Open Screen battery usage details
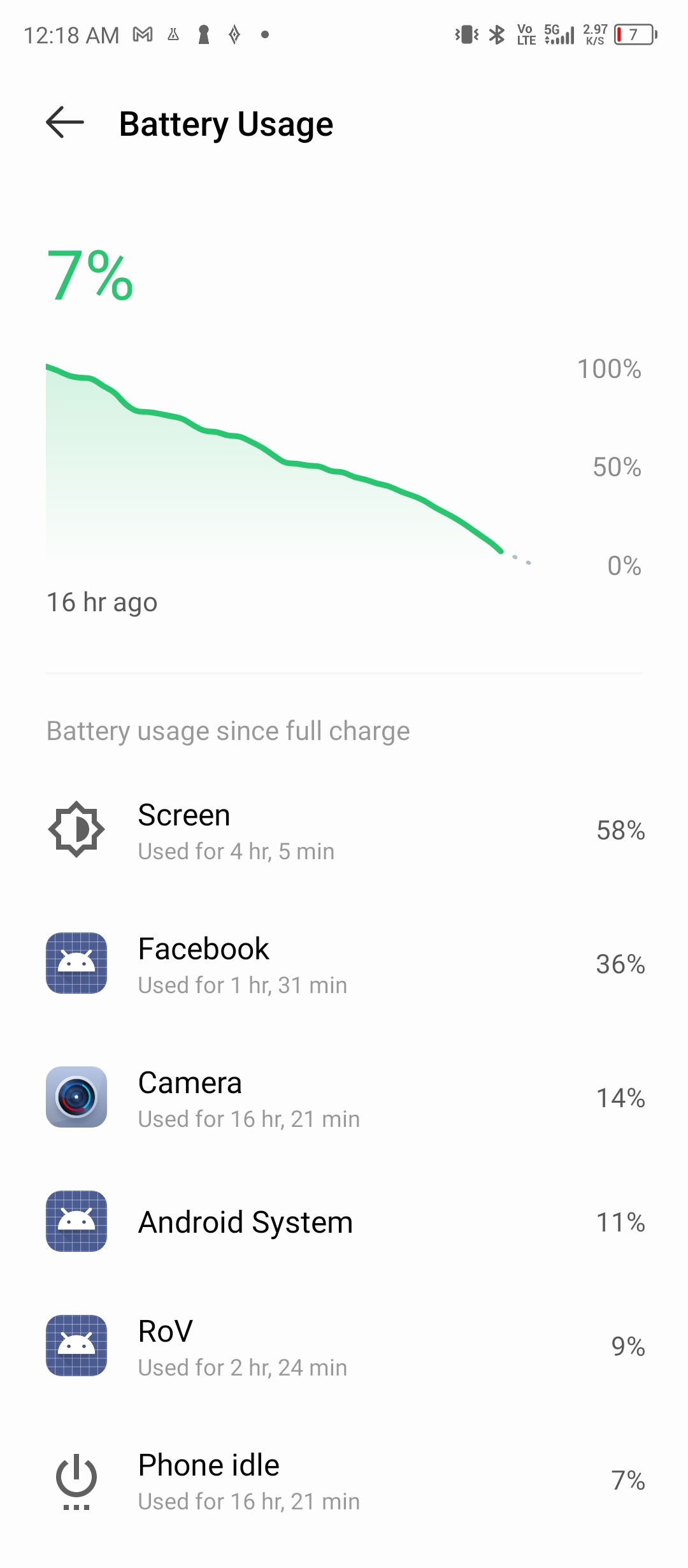 (x=344, y=830)
